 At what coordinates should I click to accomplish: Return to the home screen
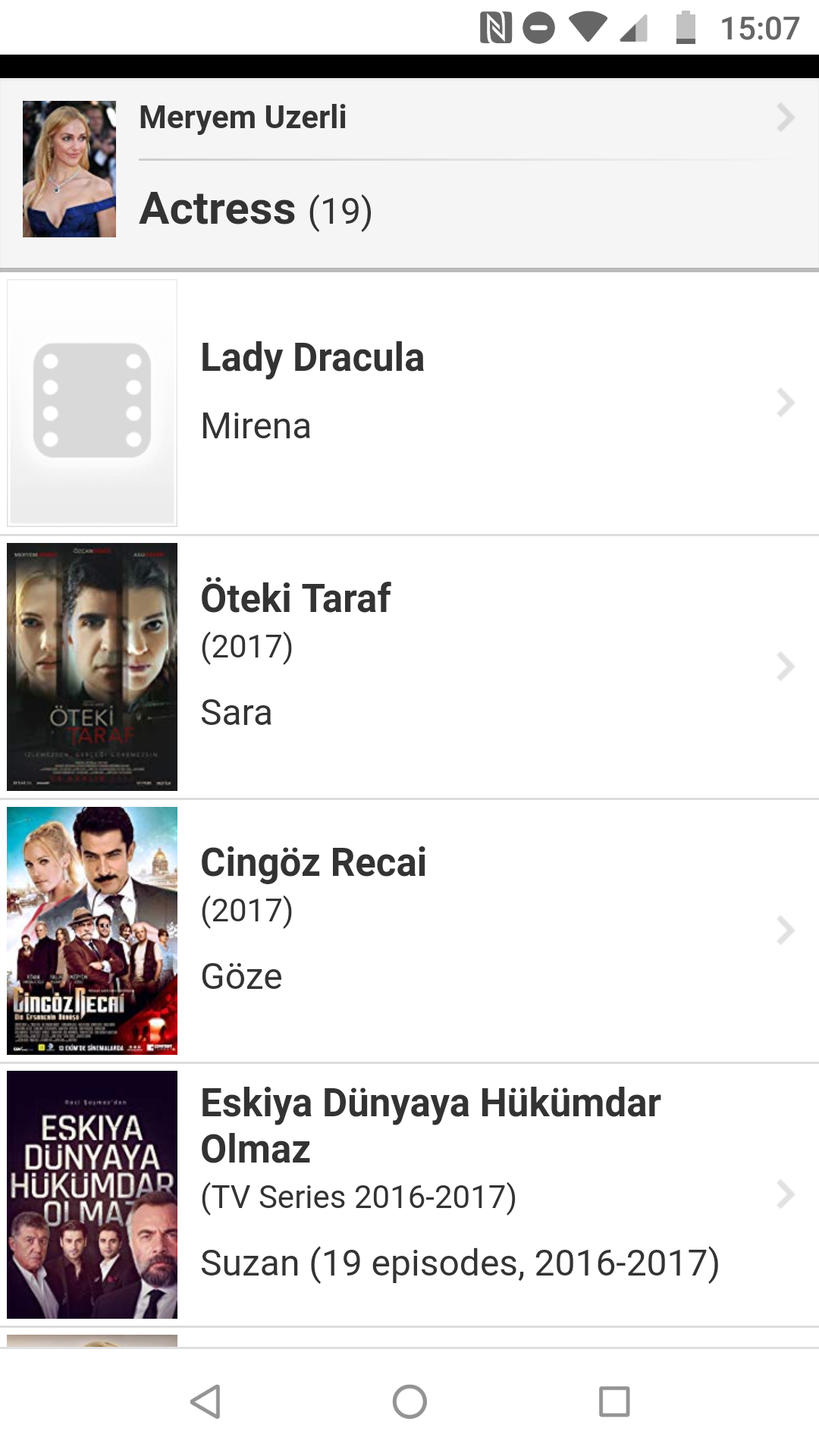pos(409,1401)
